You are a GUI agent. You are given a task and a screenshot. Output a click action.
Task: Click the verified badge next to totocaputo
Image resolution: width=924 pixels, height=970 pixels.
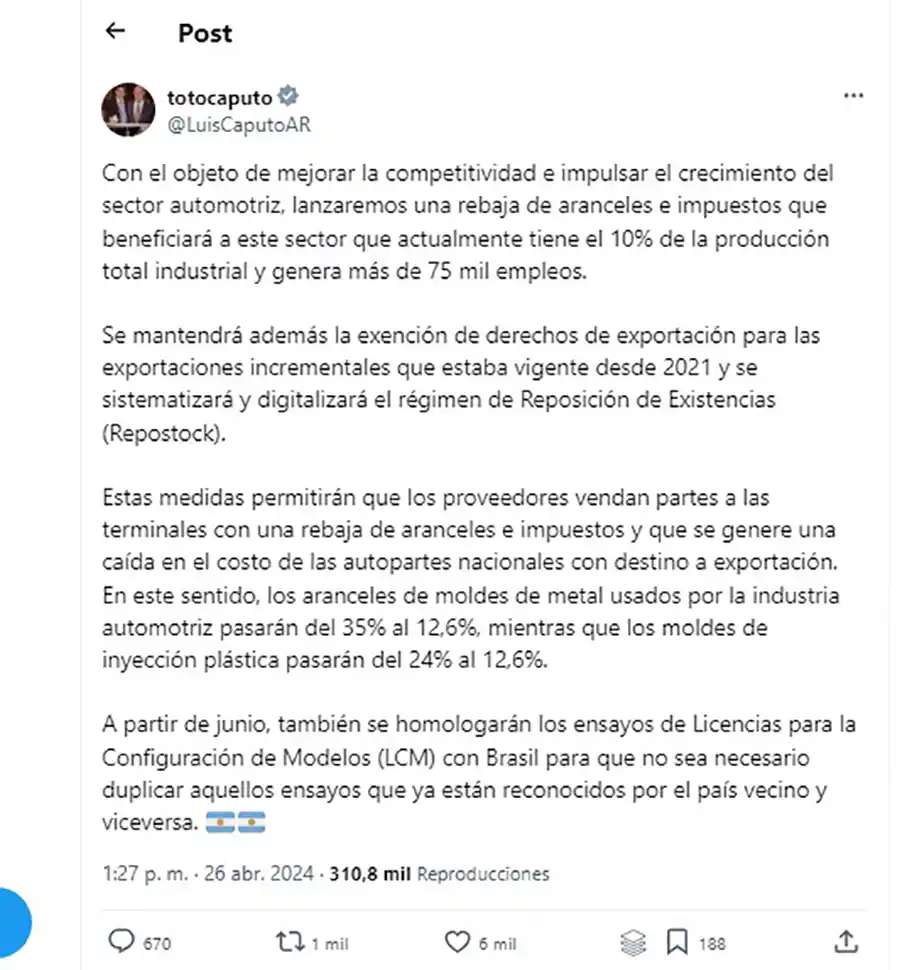coord(288,96)
